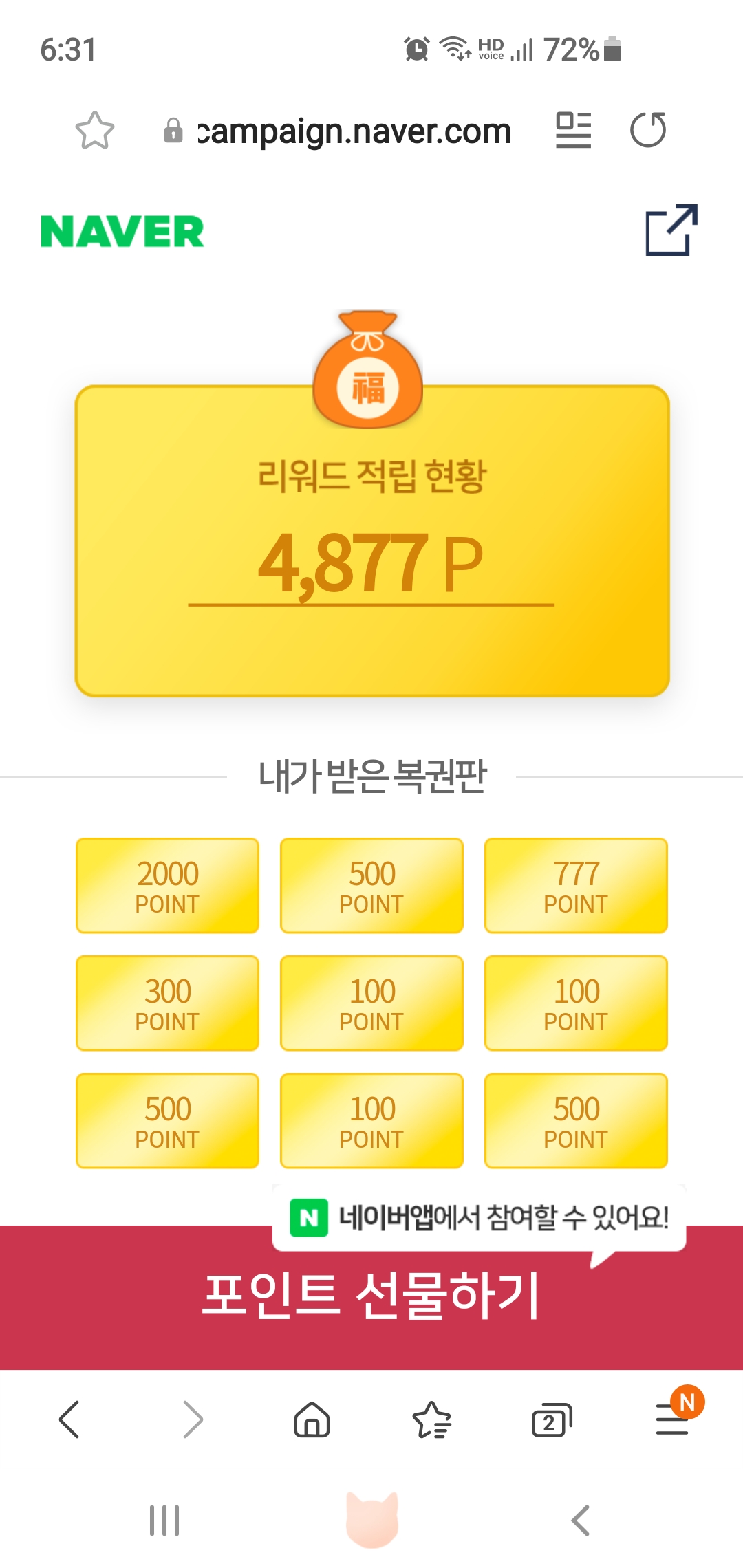
Task: Tap the system back button
Action: (x=580, y=1520)
